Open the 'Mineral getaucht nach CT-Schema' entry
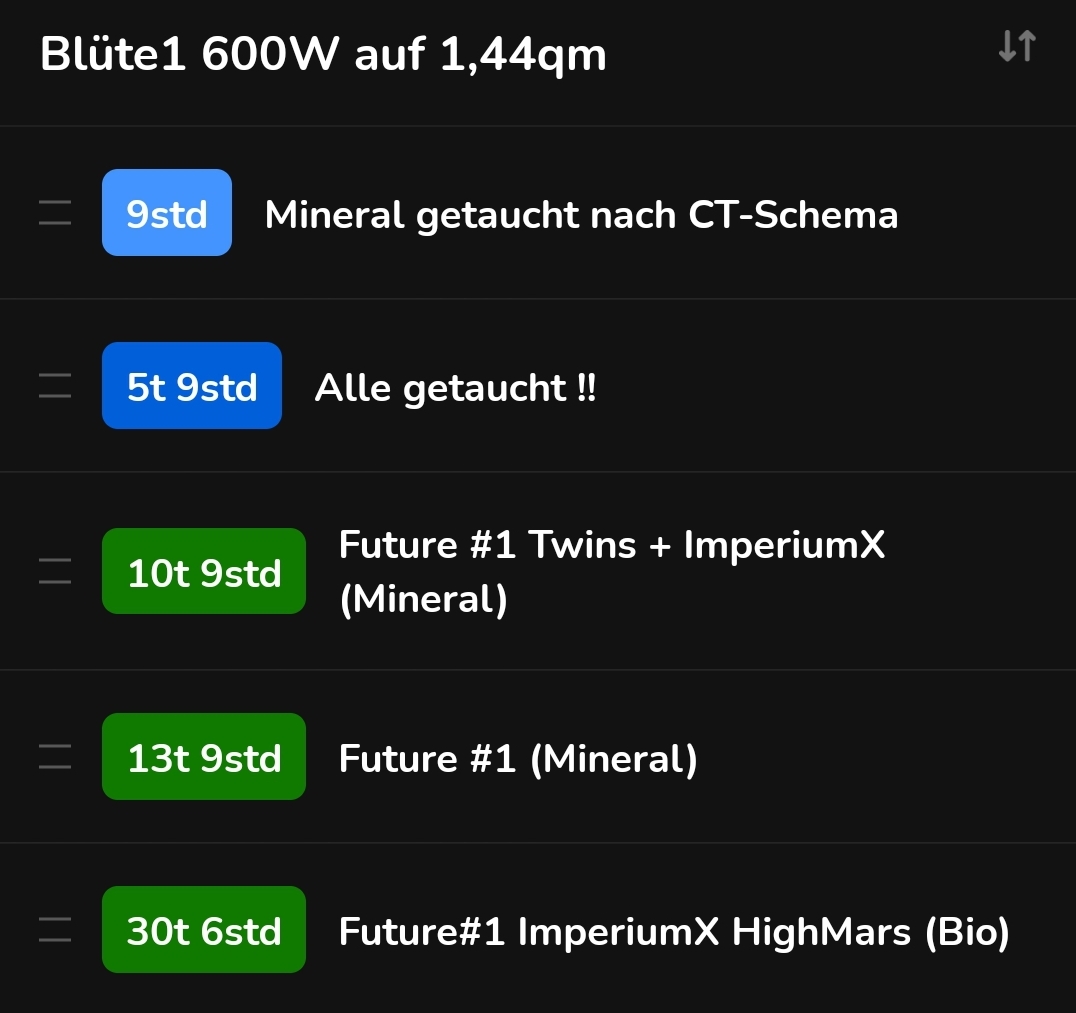 point(580,215)
